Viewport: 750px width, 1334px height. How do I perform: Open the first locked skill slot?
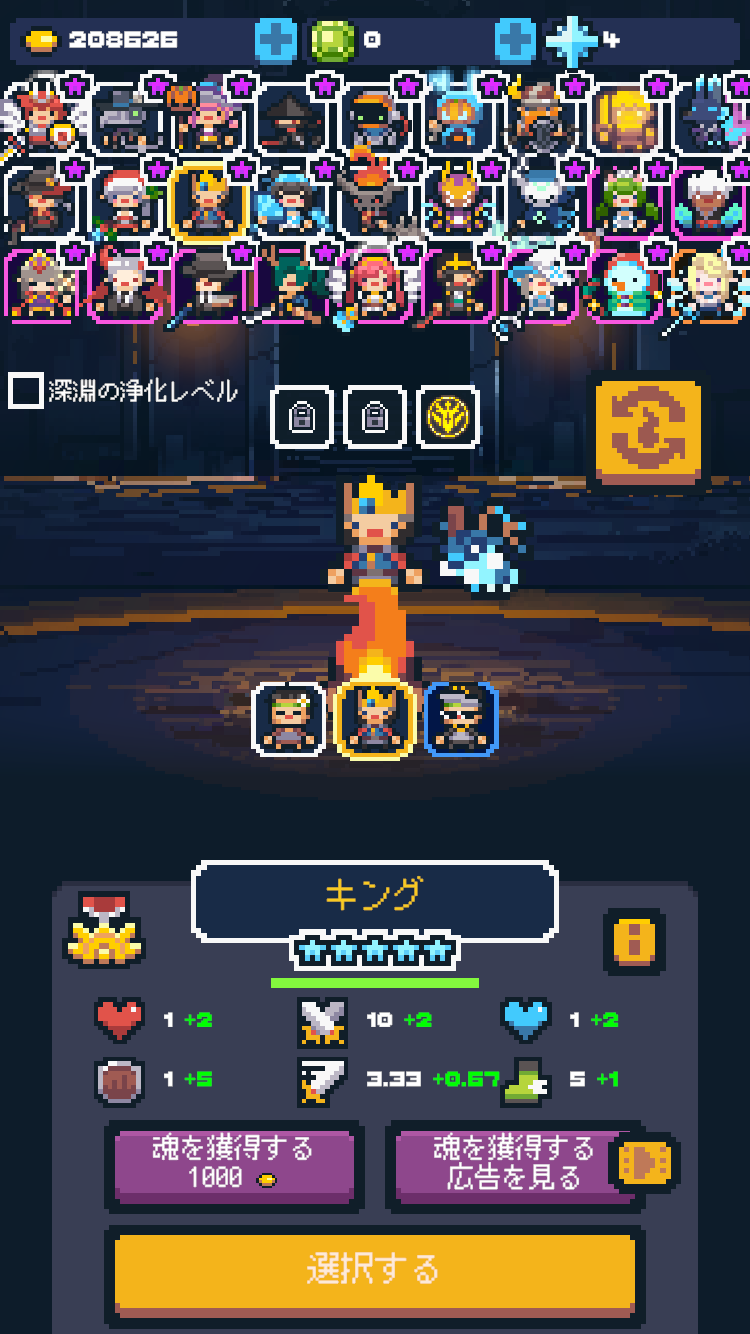[x=302, y=416]
